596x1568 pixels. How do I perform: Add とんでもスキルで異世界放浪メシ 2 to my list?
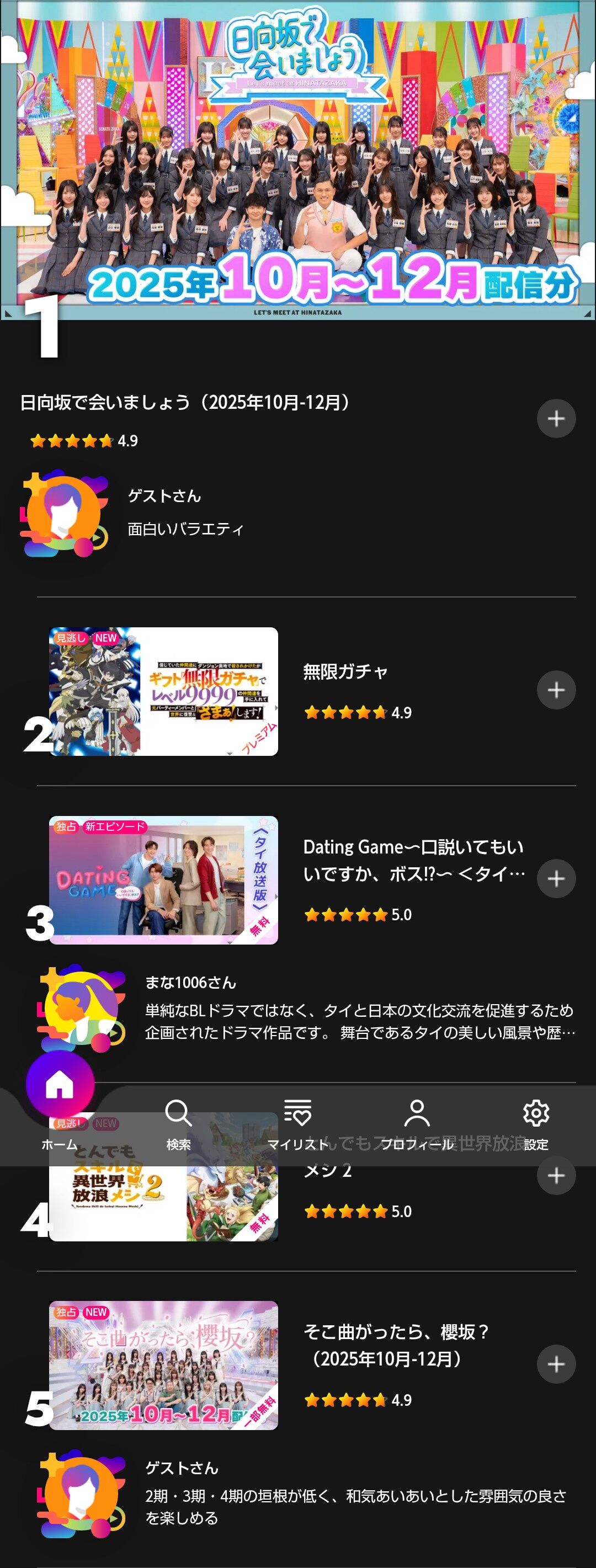coord(555,1175)
